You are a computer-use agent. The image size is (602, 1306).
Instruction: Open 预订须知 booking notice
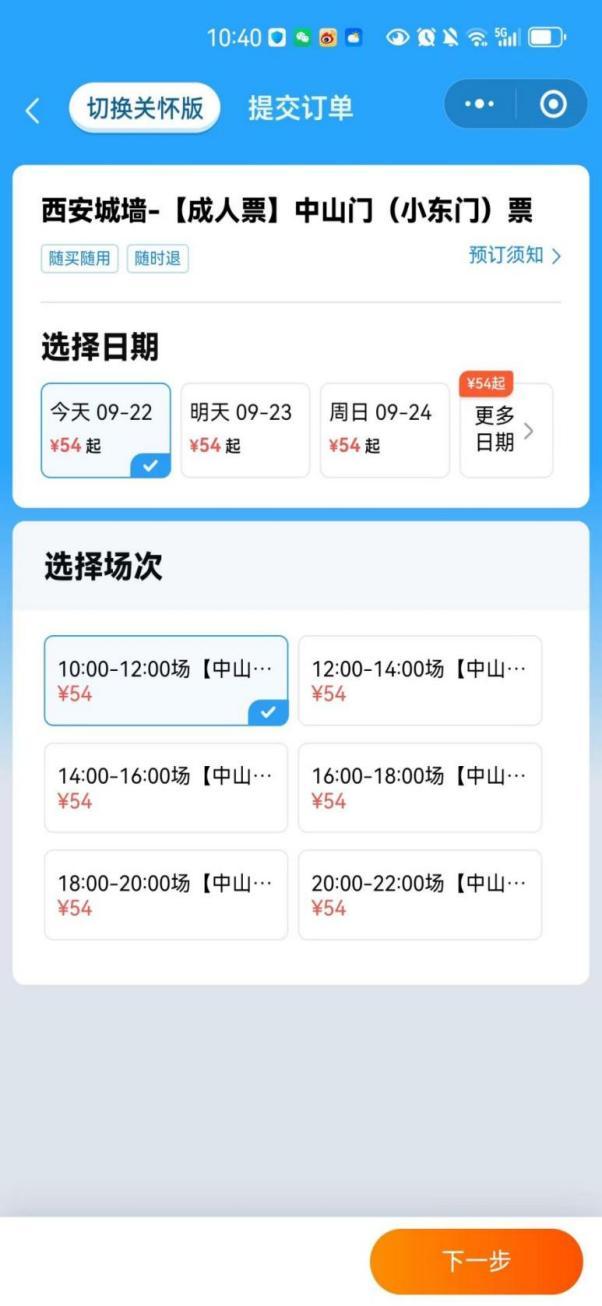(x=515, y=255)
